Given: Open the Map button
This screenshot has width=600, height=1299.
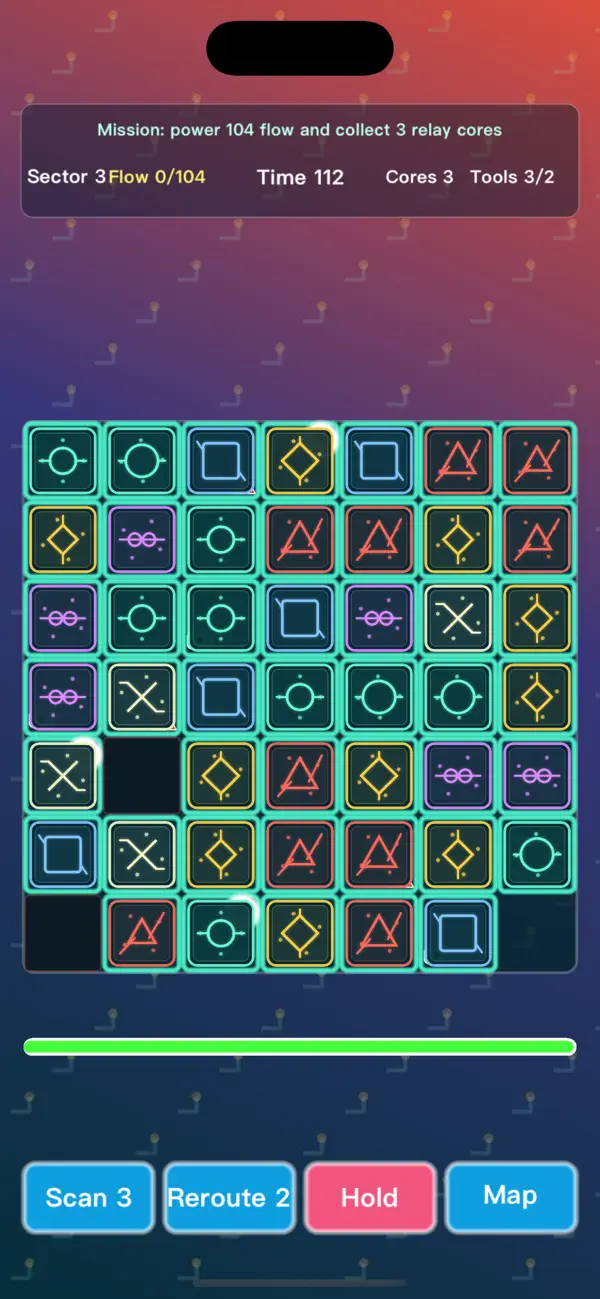Looking at the screenshot, I should [x=511, y=1196].
